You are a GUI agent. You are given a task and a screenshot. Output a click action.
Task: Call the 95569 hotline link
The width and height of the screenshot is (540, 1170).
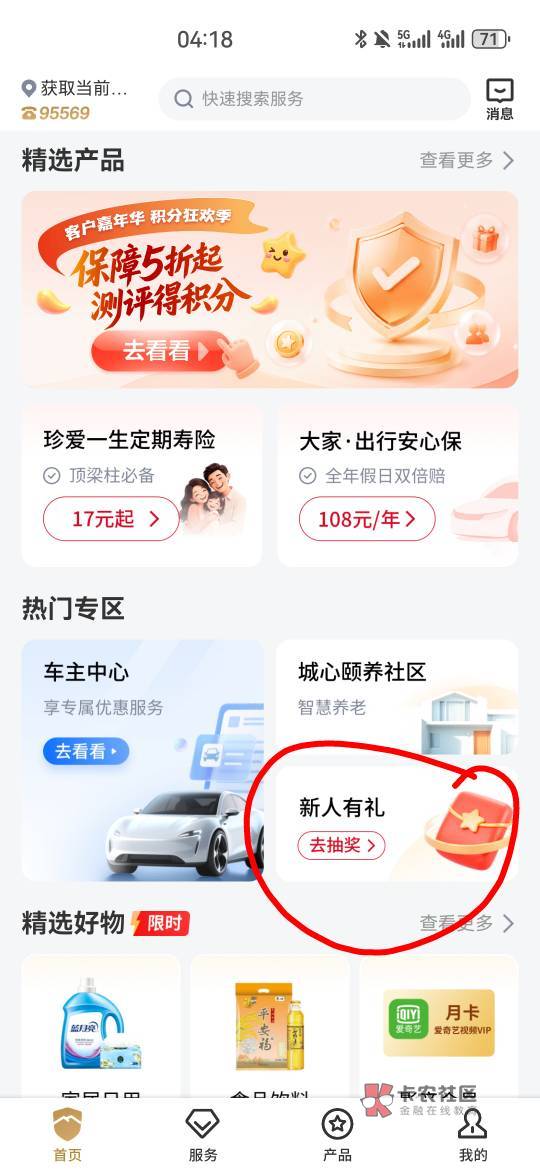tap(55, 113)
